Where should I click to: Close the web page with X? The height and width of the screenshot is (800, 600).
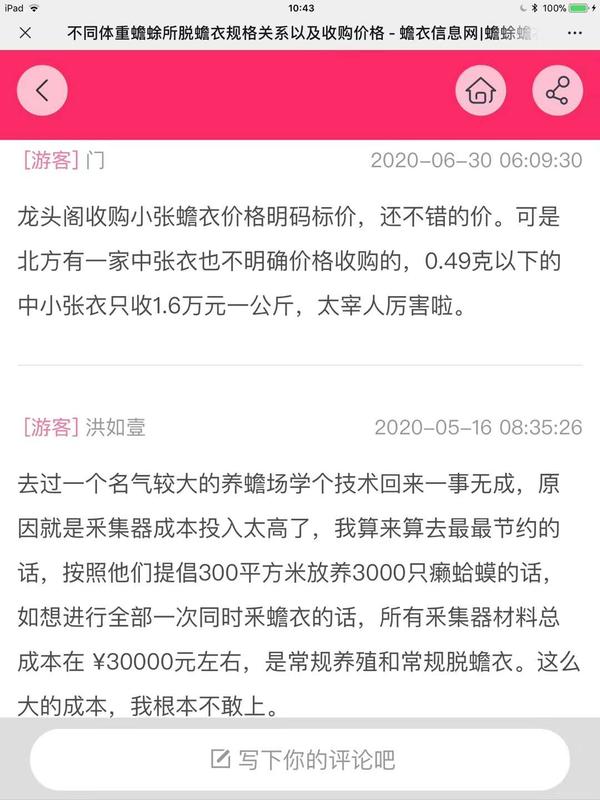click(25, 32)
